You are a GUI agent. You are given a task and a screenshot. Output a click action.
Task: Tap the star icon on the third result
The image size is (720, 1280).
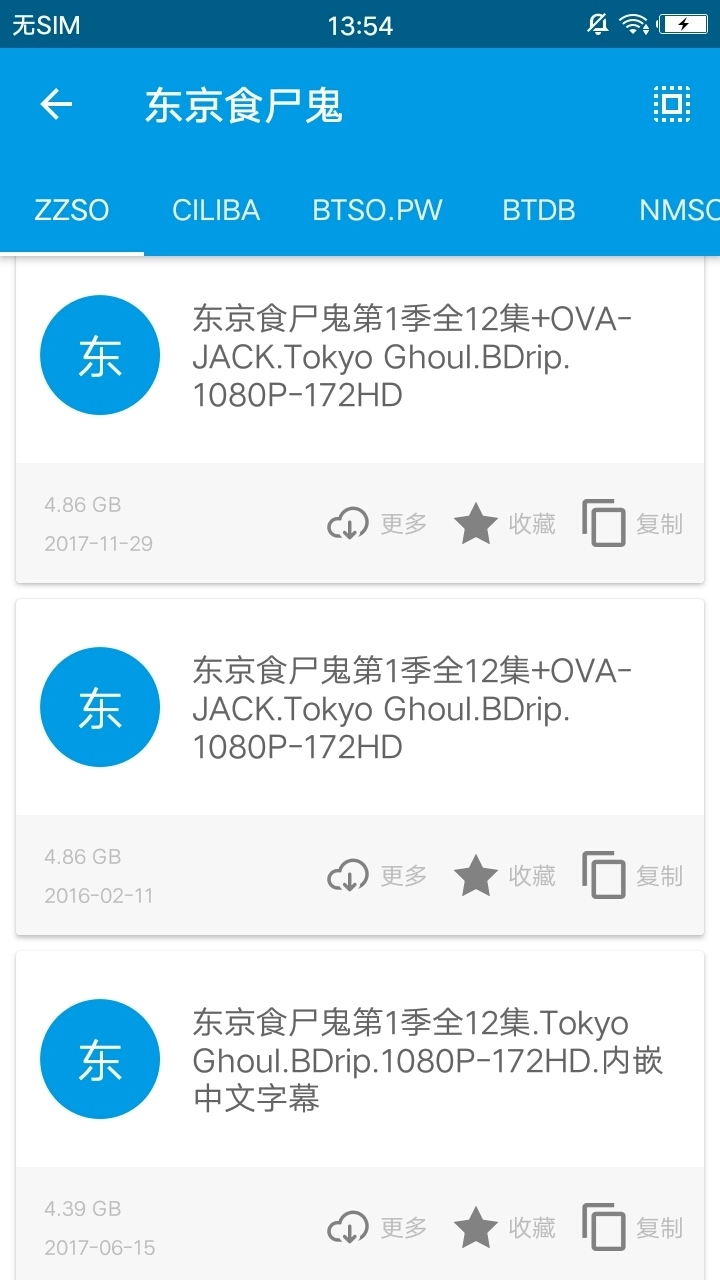[476, 1227]
